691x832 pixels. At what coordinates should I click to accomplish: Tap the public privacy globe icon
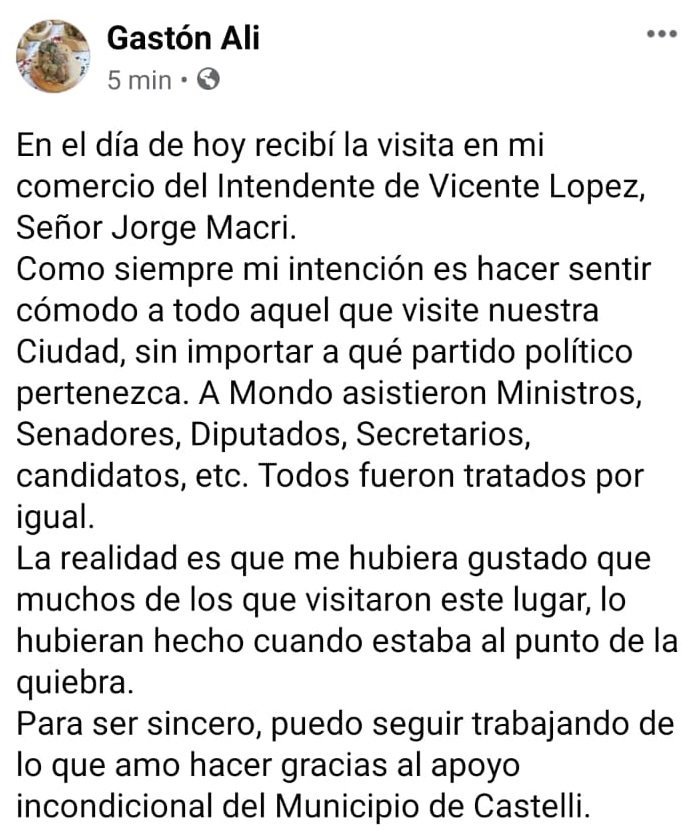pyautogui.click(x=209, y=79)
